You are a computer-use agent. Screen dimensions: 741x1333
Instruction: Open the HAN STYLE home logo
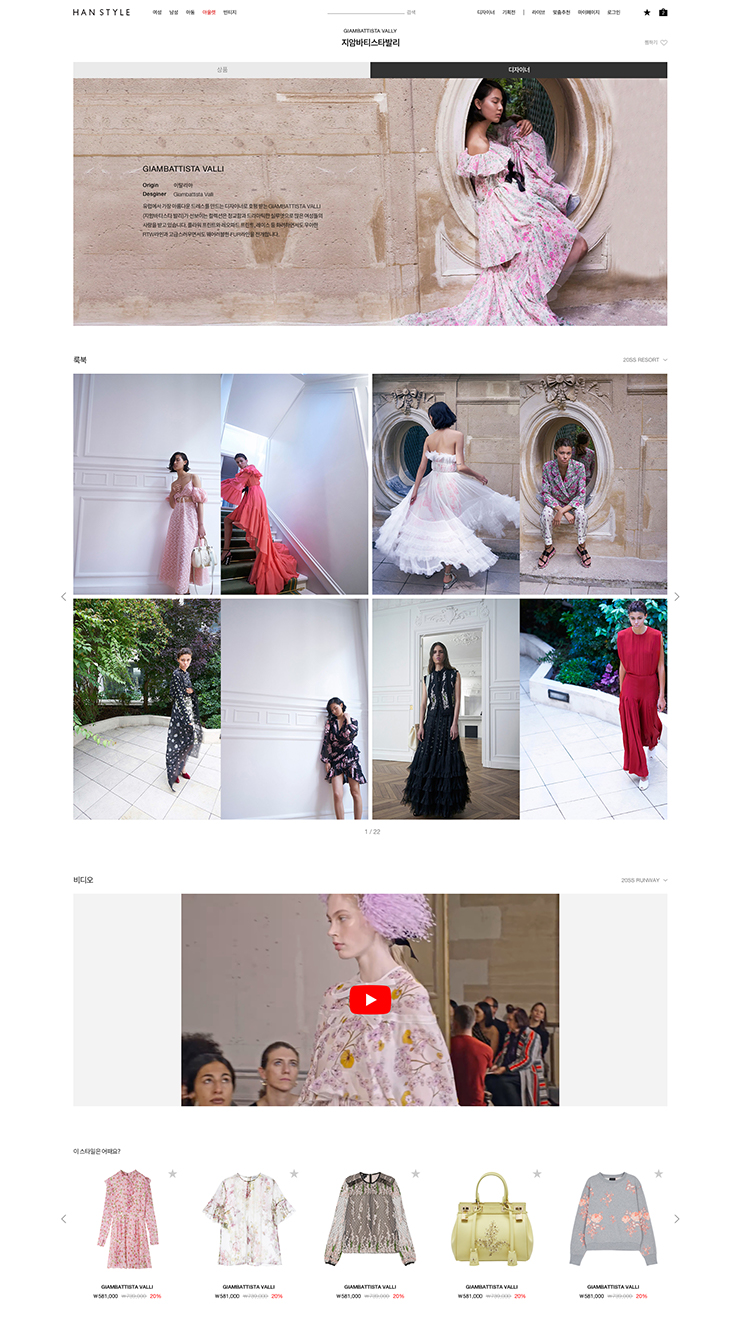(101, 12)
